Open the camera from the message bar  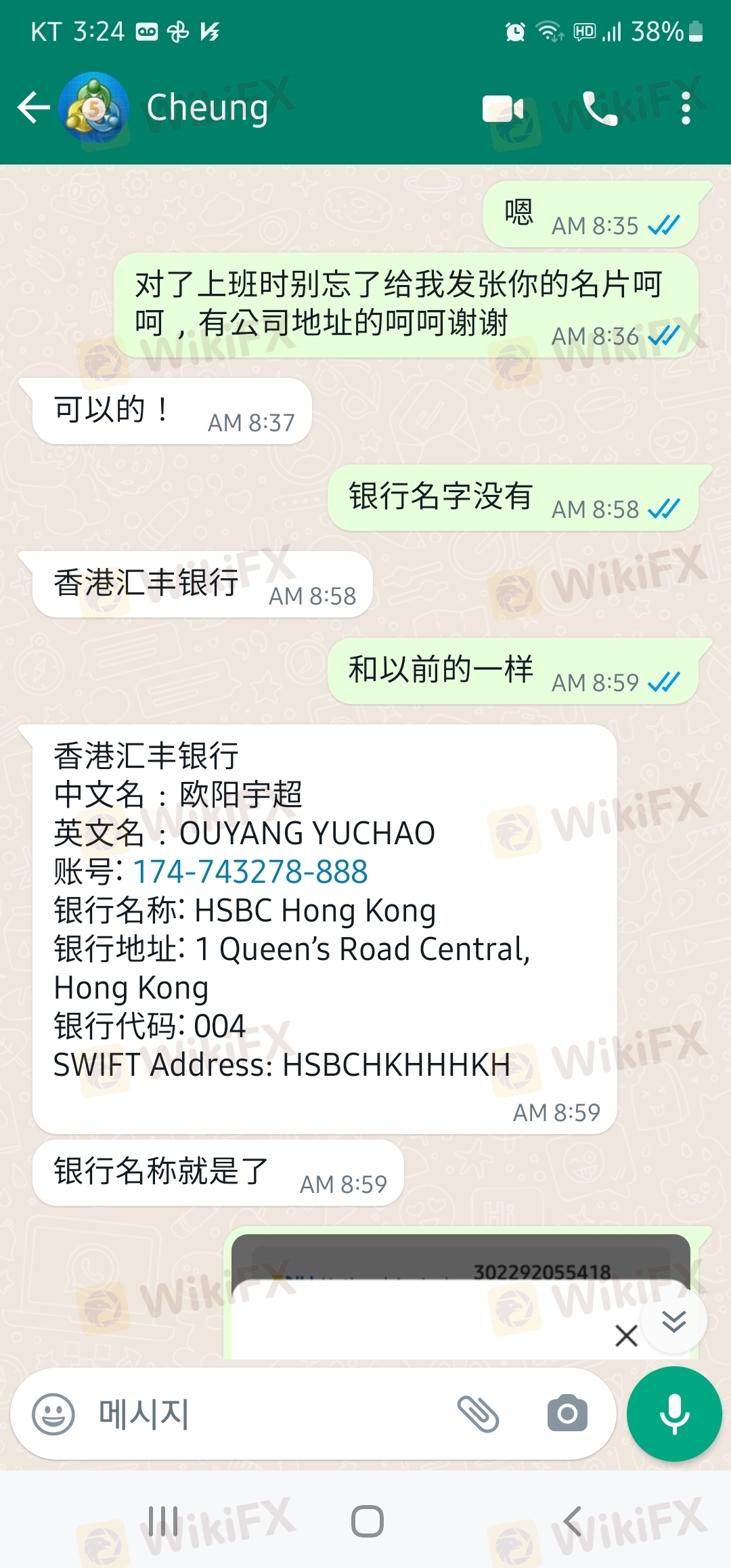(567, 1414)
